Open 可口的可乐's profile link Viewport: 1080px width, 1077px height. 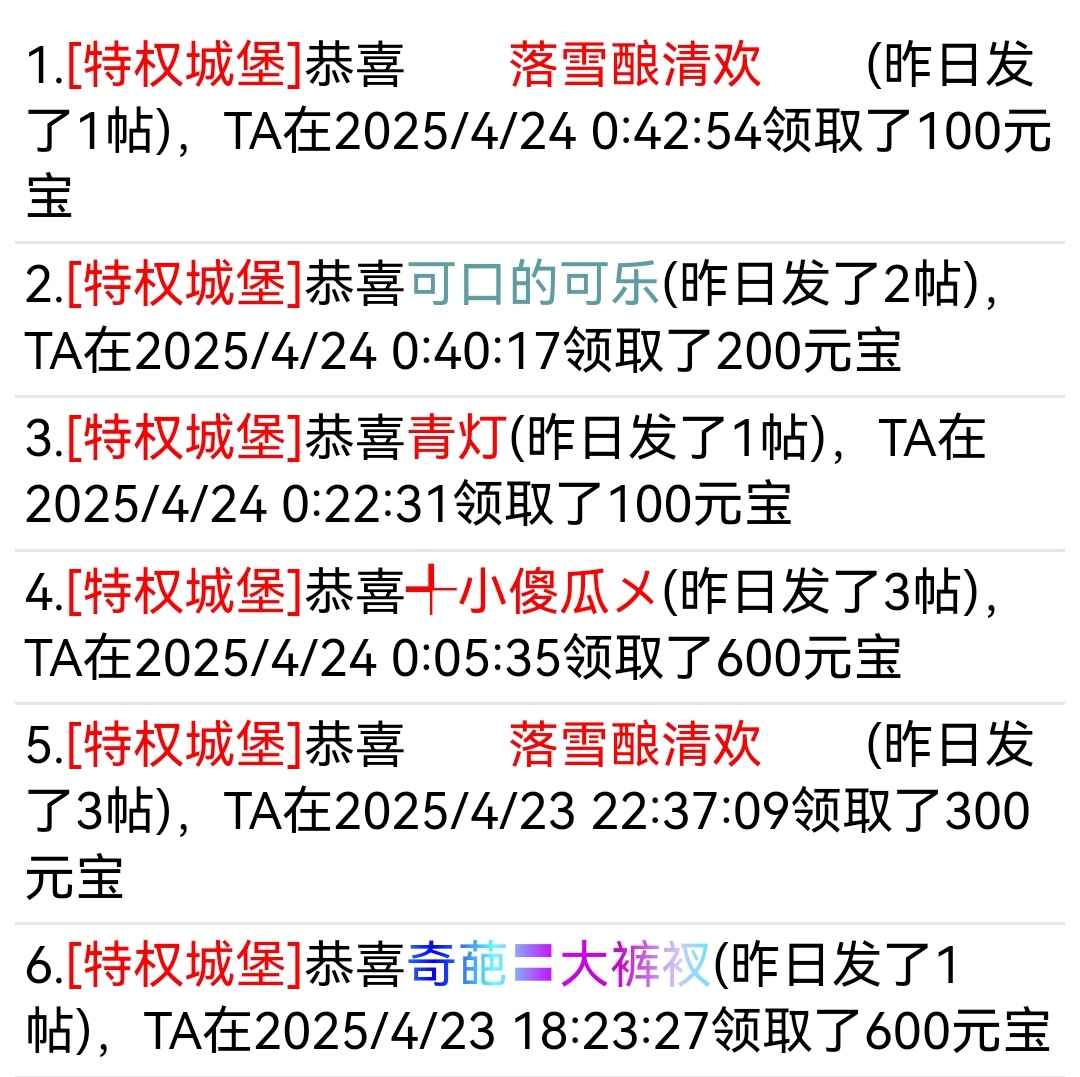[x=533, y=287]
